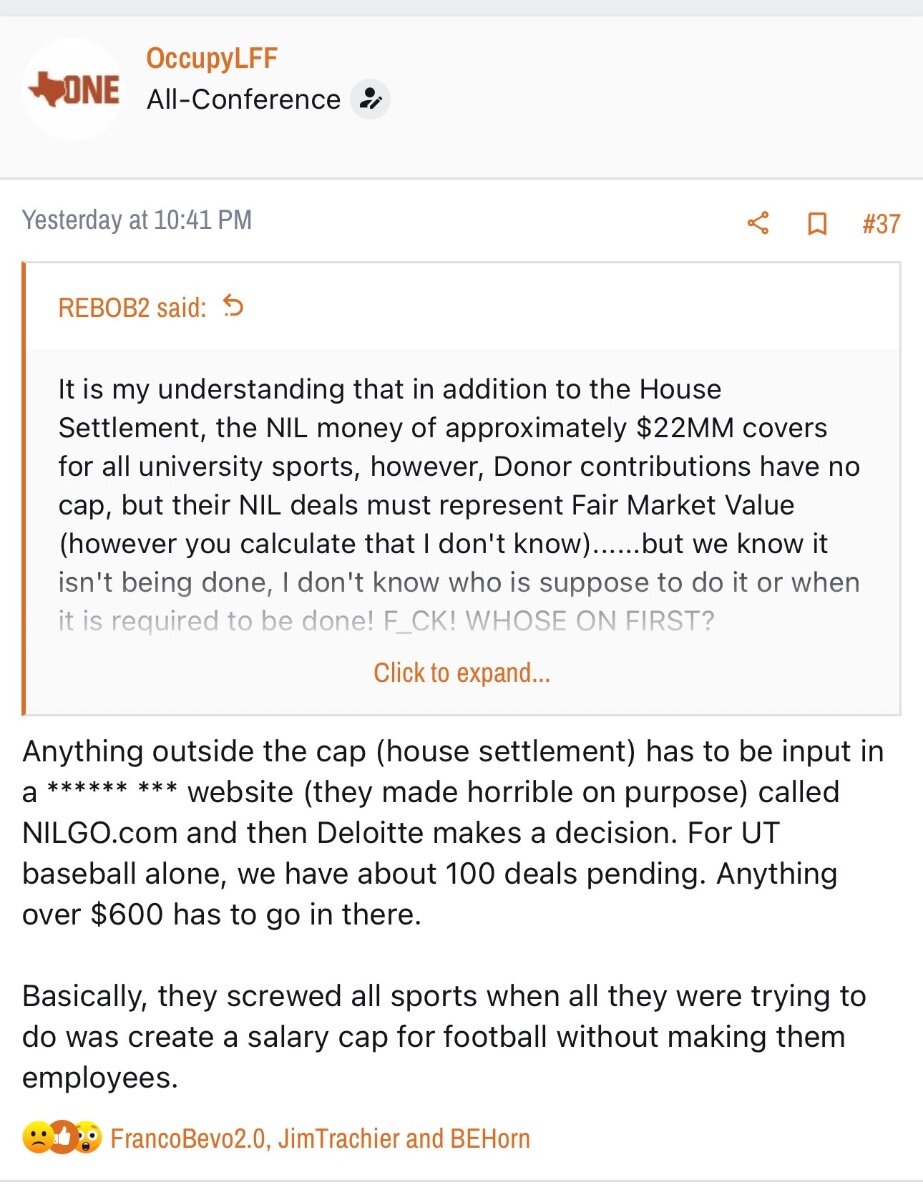
Task: Tap OccupyLFF's avatar image
Action: [x=72, y=90]
